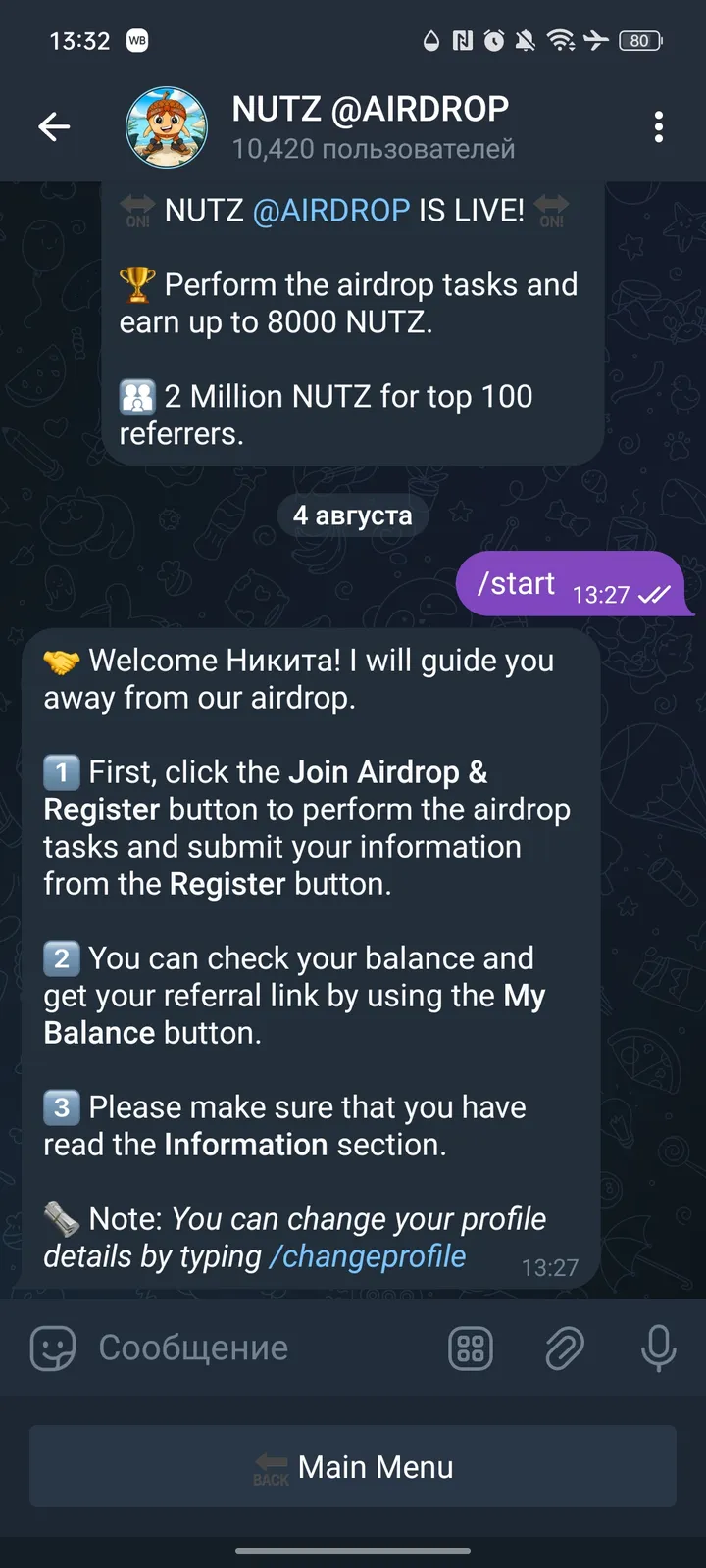Tap the back arrow to leave the chat
Screen dimensions: 706x1568
pos(54,126)
